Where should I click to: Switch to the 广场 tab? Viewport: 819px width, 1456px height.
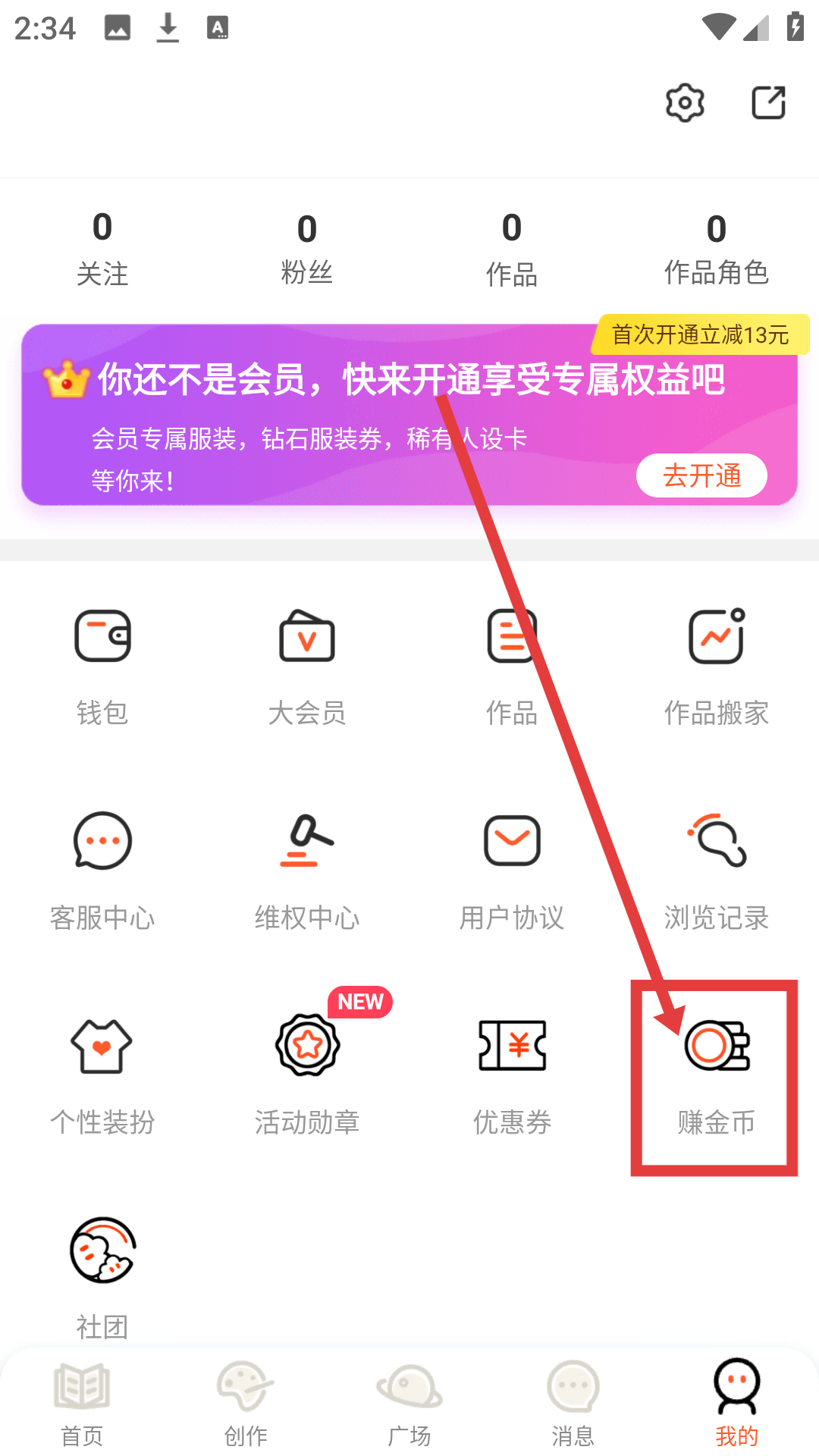tap(409, 1403)
